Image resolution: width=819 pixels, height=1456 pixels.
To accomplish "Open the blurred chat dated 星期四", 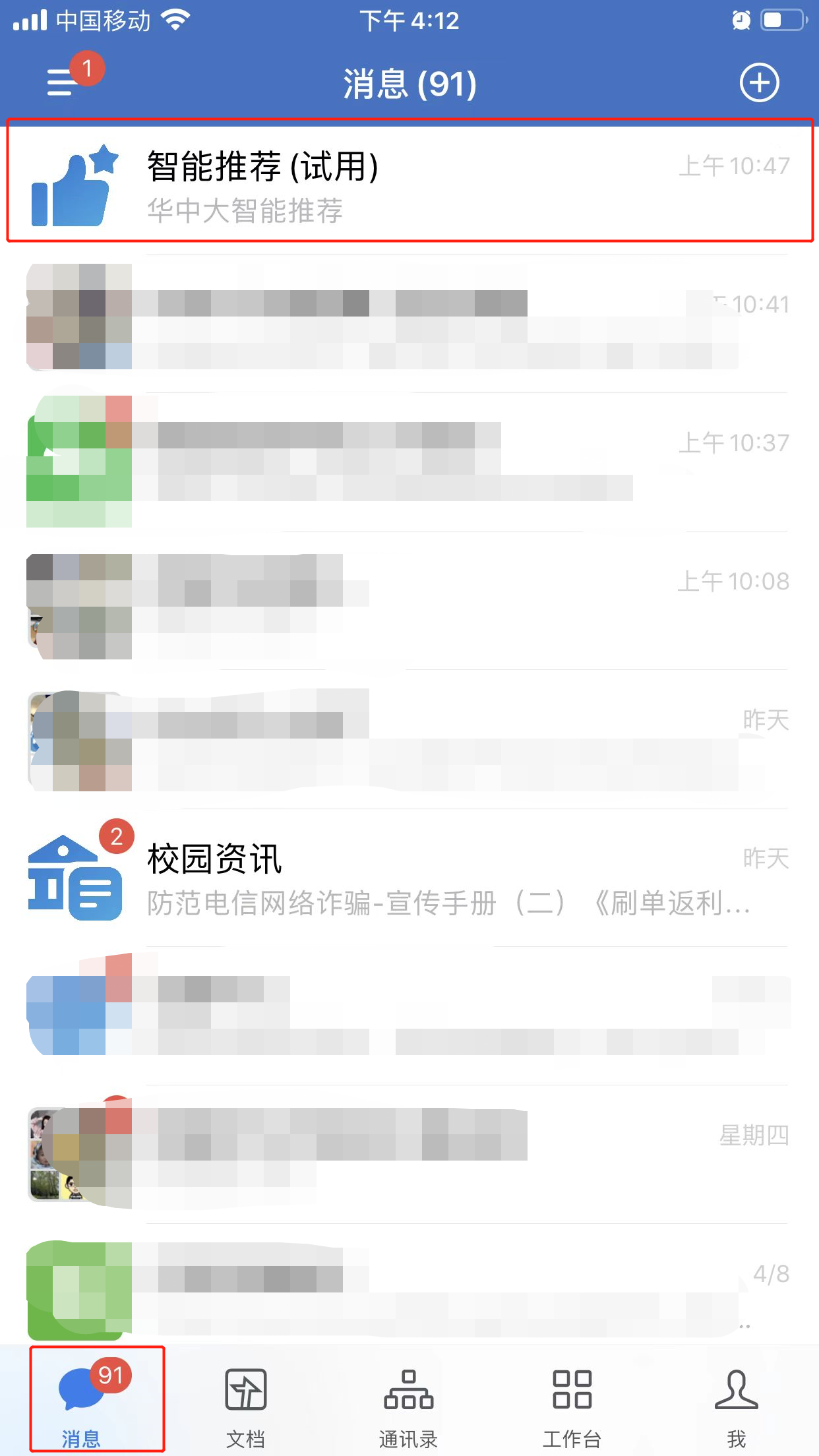I will coord(409,1154).
